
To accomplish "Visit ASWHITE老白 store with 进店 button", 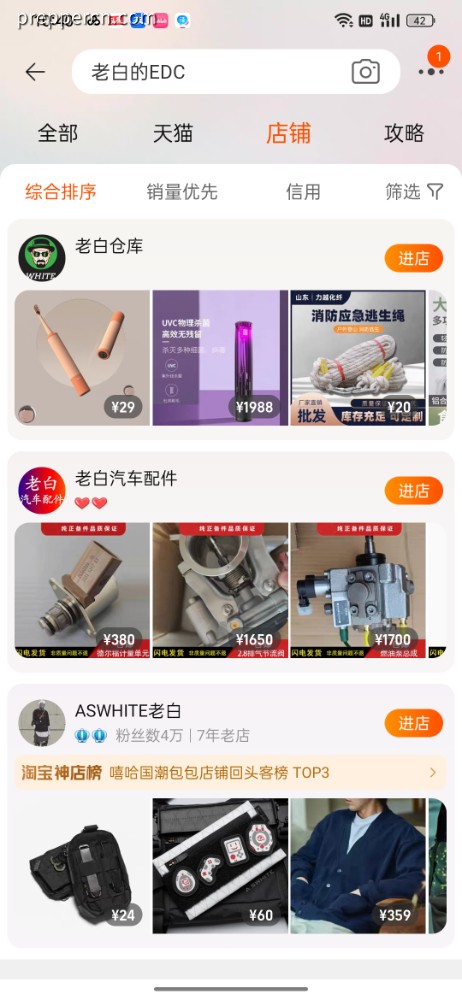I will (x=414, y=723).
